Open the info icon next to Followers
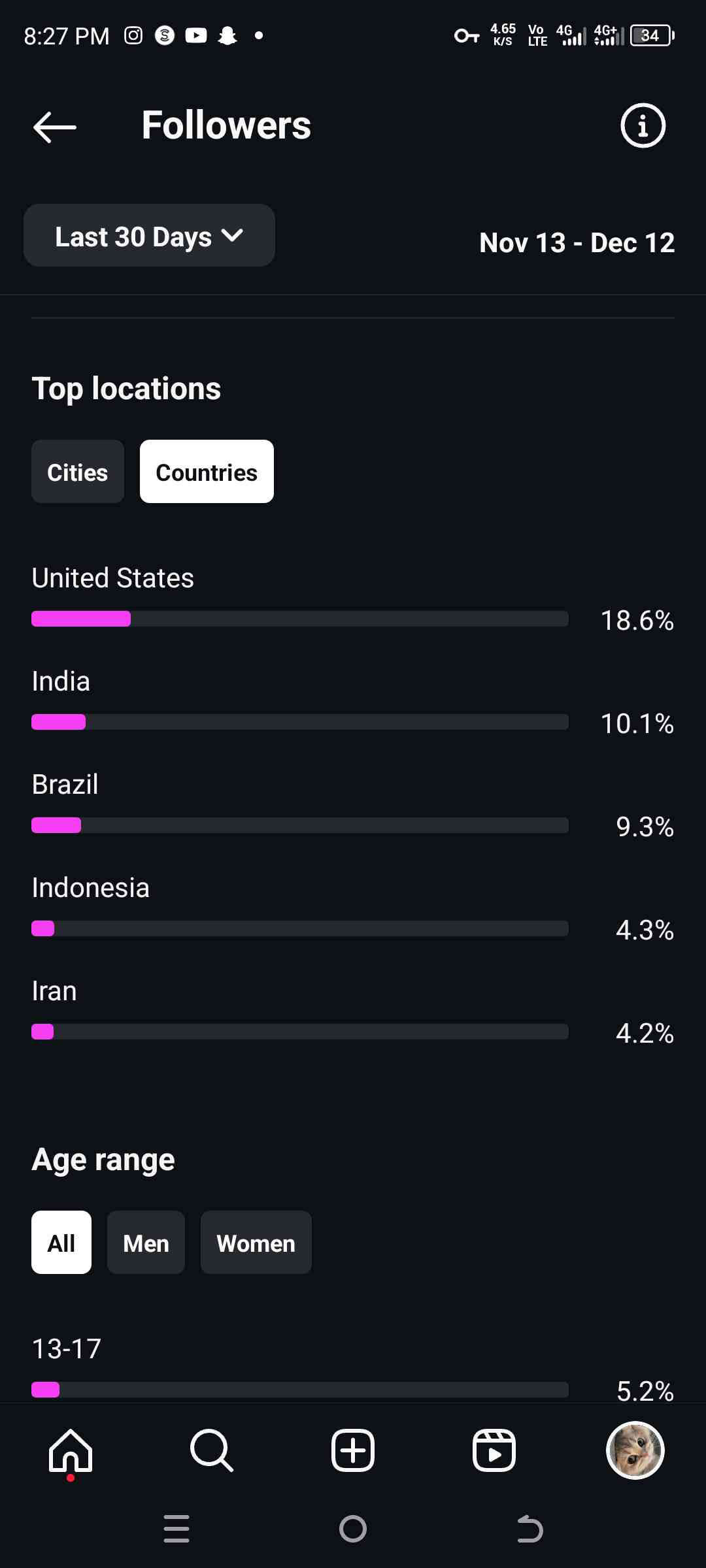This screenshot has width=706, height=1568. click(643, 125)
